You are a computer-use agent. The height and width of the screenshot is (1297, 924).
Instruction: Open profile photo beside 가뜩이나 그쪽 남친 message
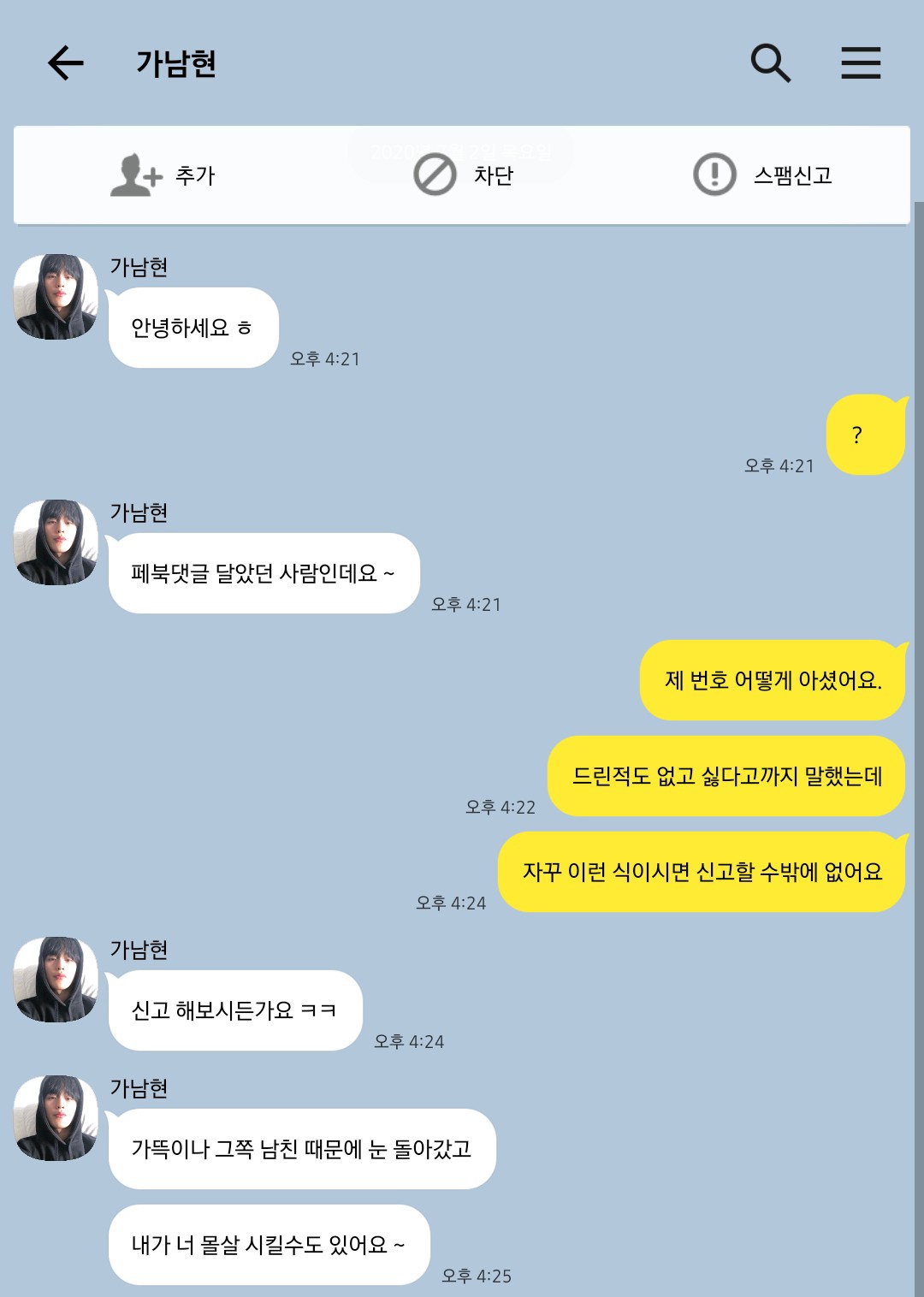[x=56, y=1118]
